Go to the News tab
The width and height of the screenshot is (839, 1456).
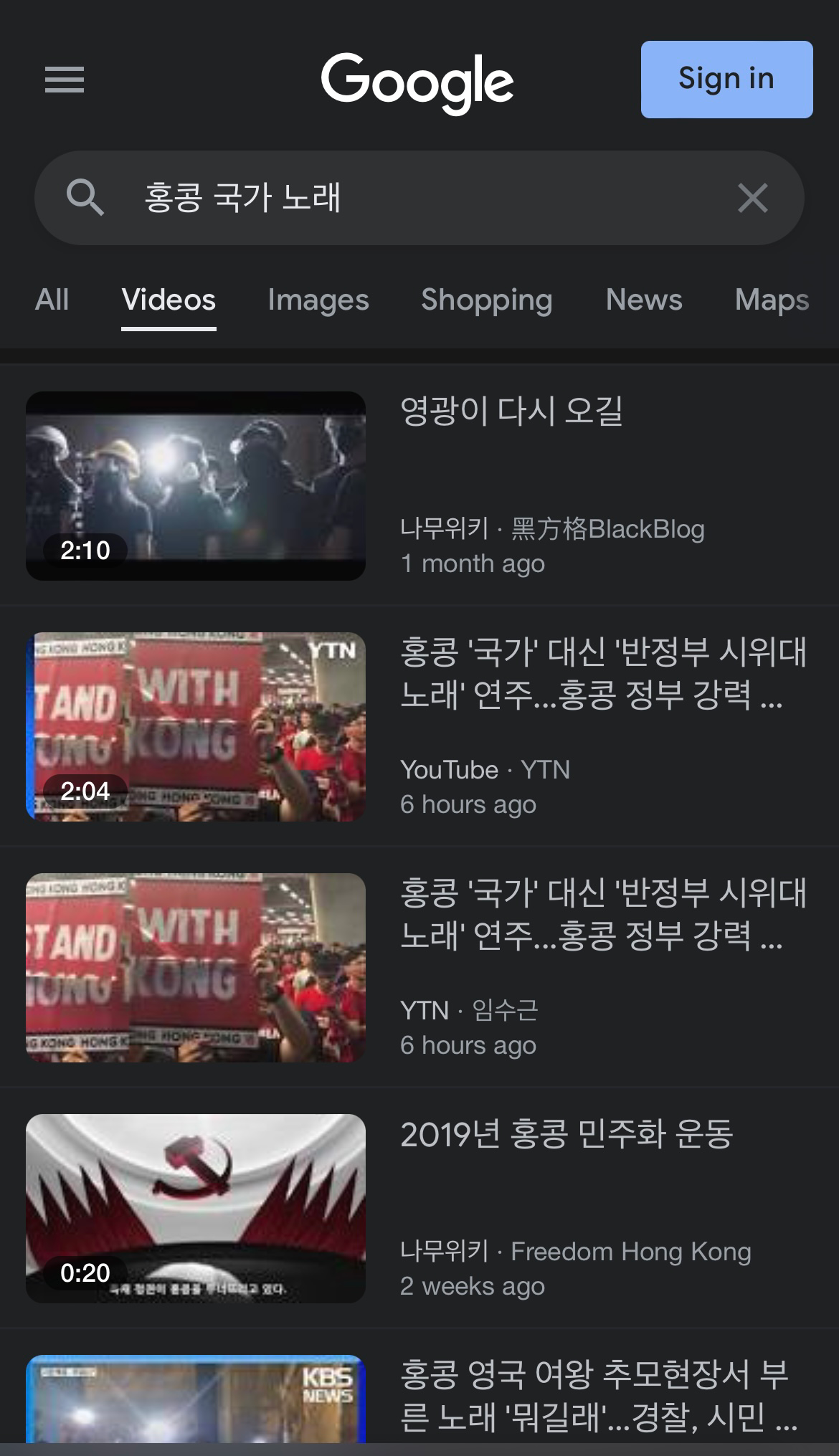pos(644,300)
